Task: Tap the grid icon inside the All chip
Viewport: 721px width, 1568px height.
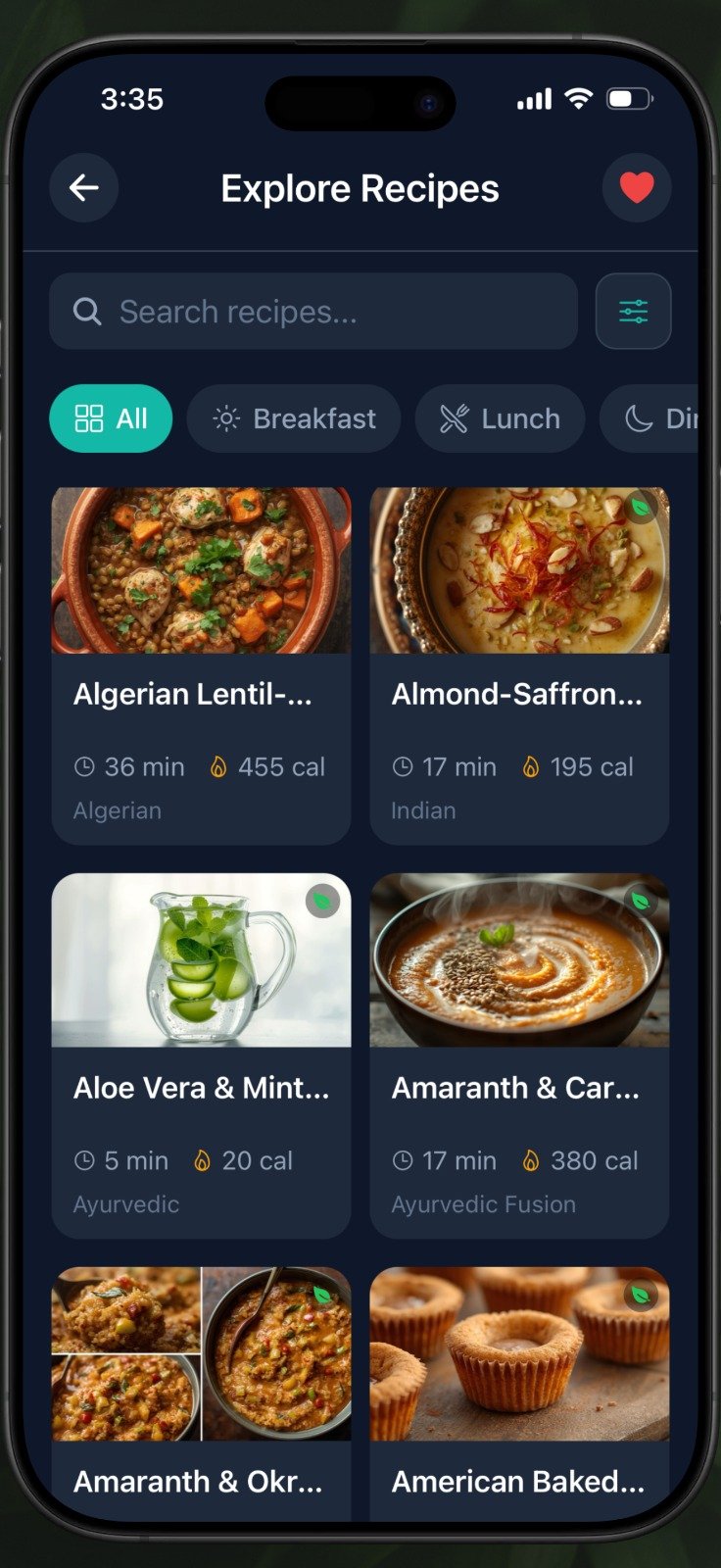Action: tap(88, 418)
